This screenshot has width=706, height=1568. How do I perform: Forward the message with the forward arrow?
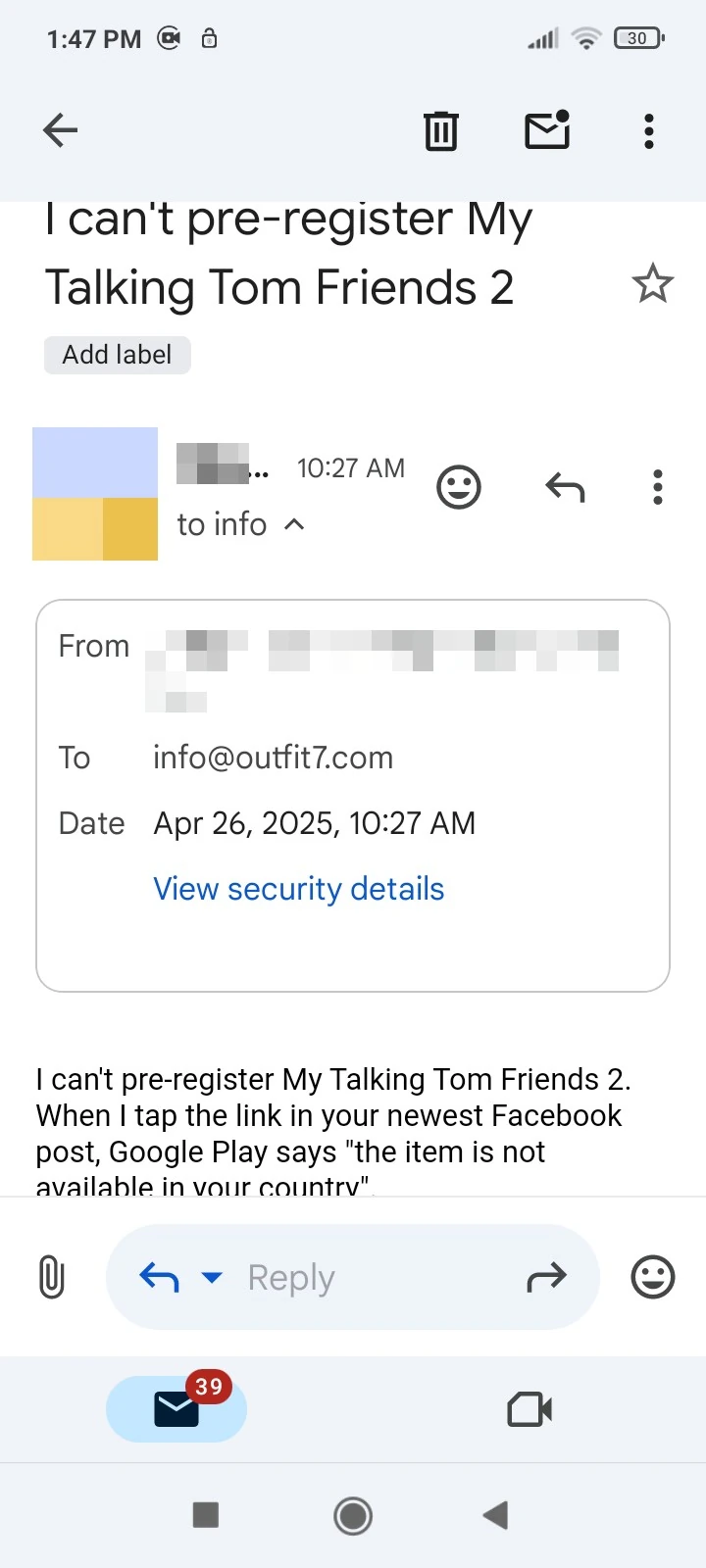[x=547, y=1277]
